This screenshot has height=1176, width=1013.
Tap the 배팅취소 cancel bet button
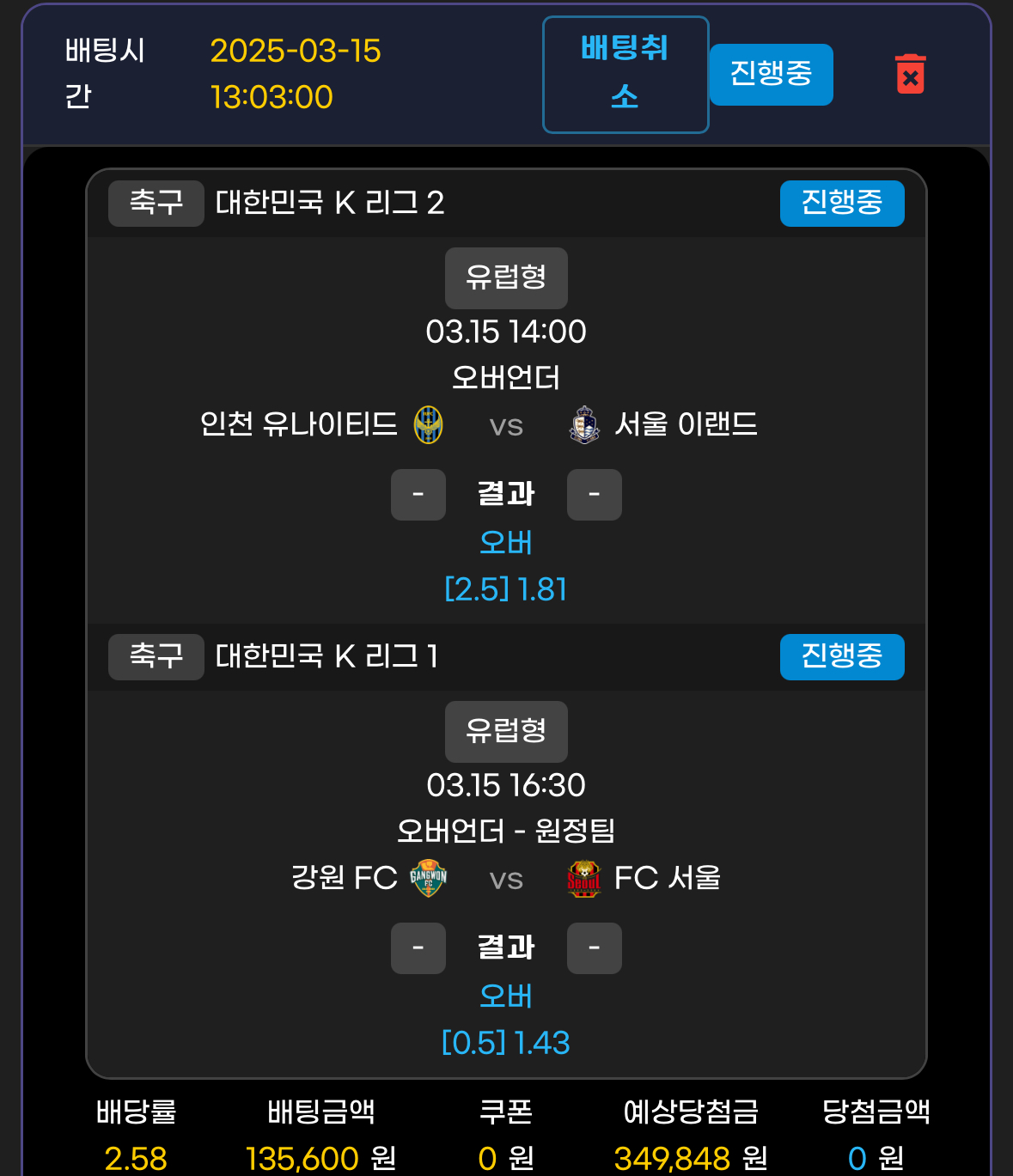tap(625, 75)
